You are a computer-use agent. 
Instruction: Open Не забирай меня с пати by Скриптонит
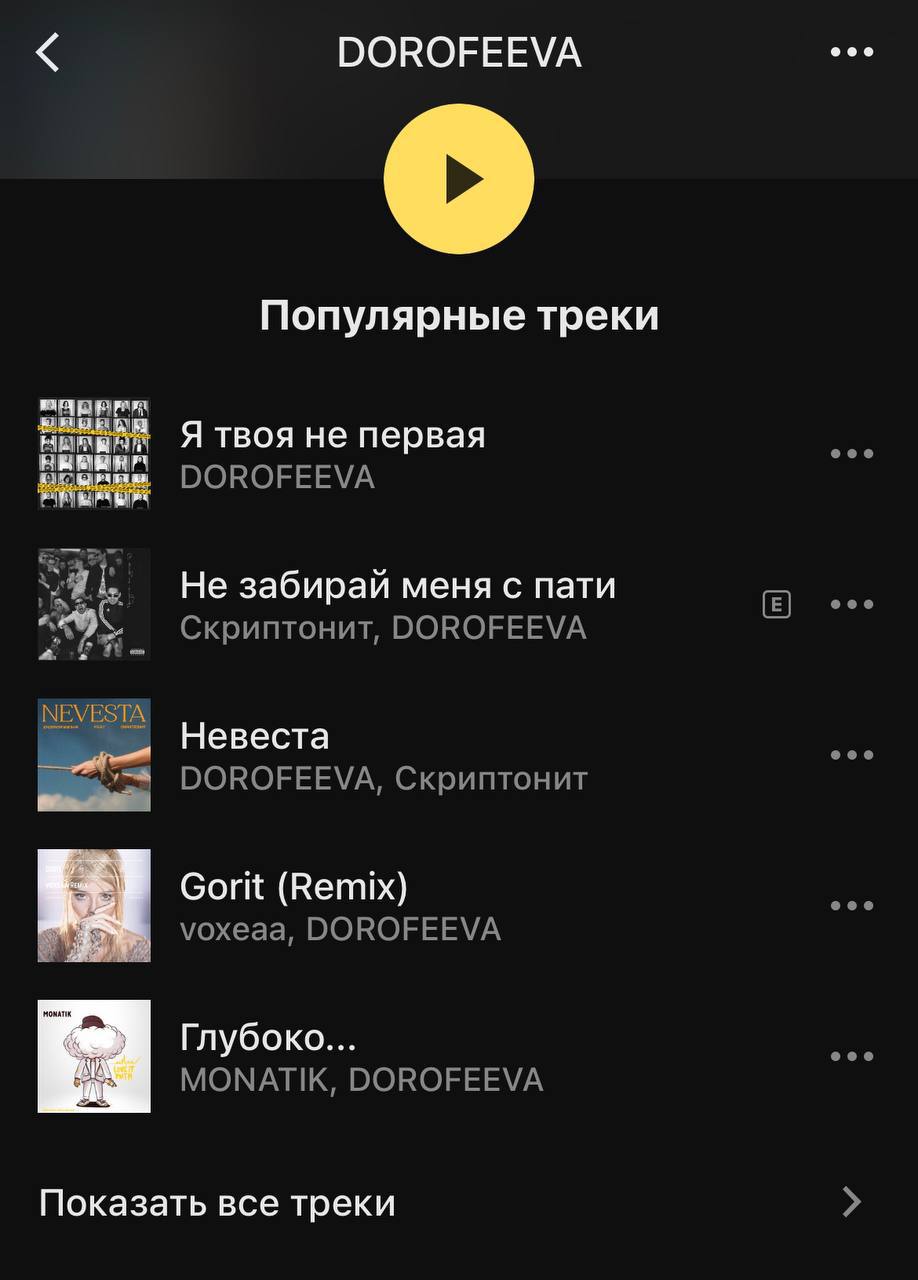pyautogui.click(x=398, y=585)
